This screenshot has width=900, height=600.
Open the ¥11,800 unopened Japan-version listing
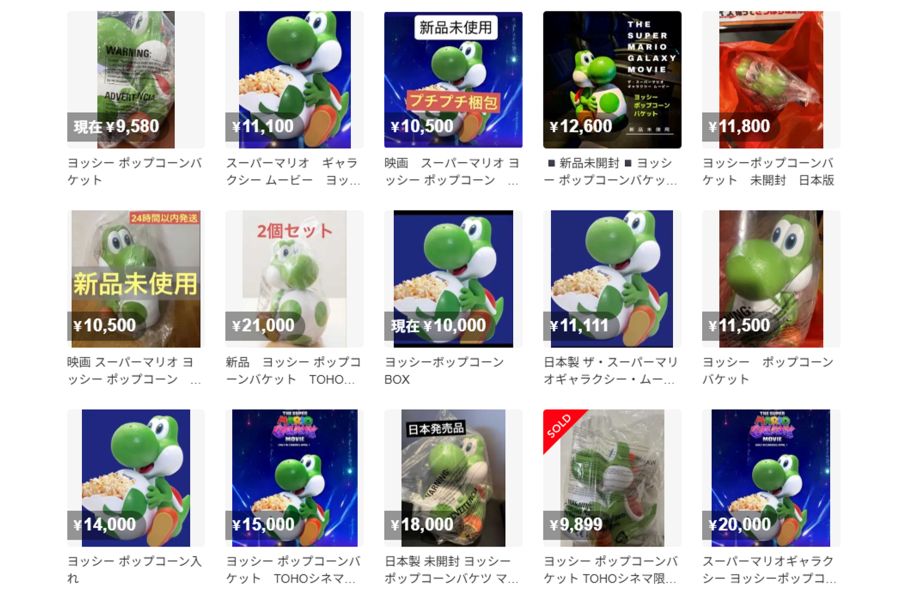pos(771,80)
